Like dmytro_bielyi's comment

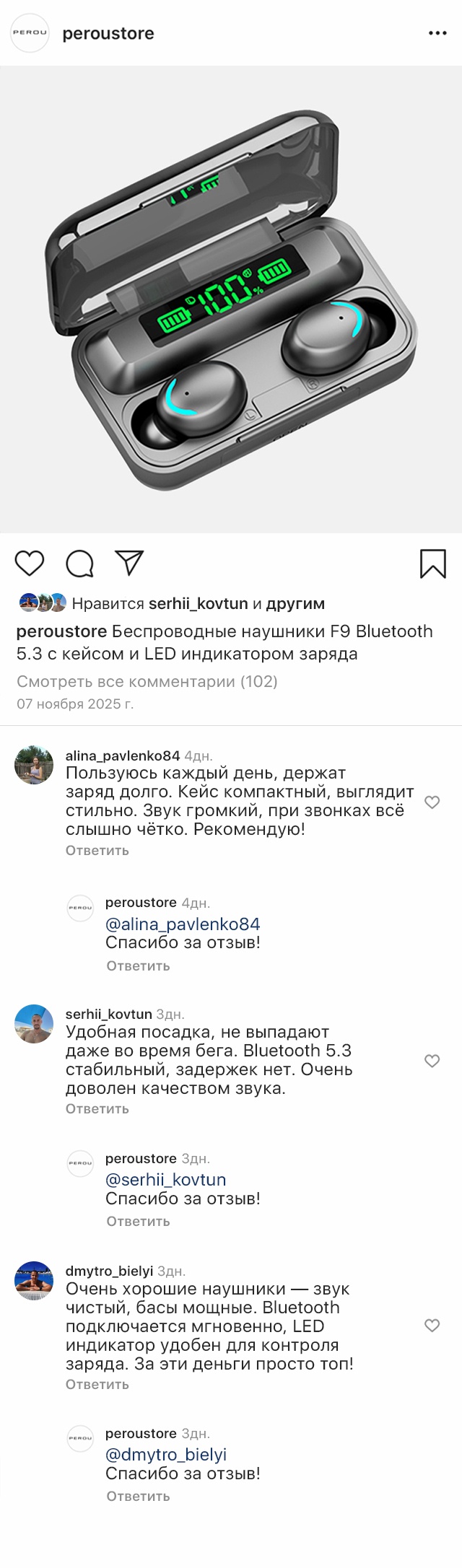432,1326
